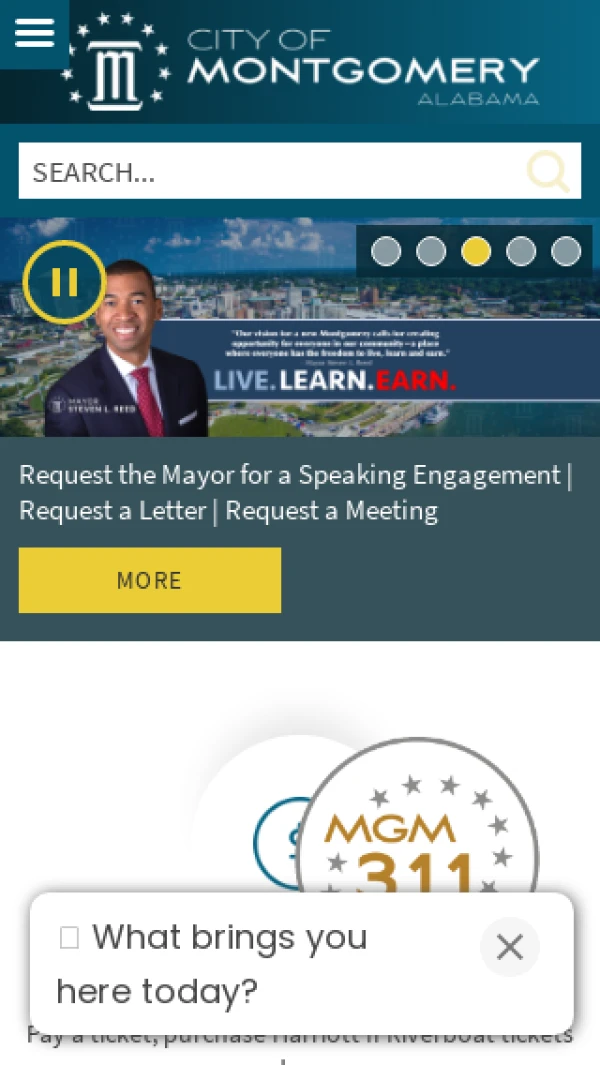Open the "What brings you here today?" chat prompt
Screen dimensions: 600x1065
pos(230,963)
